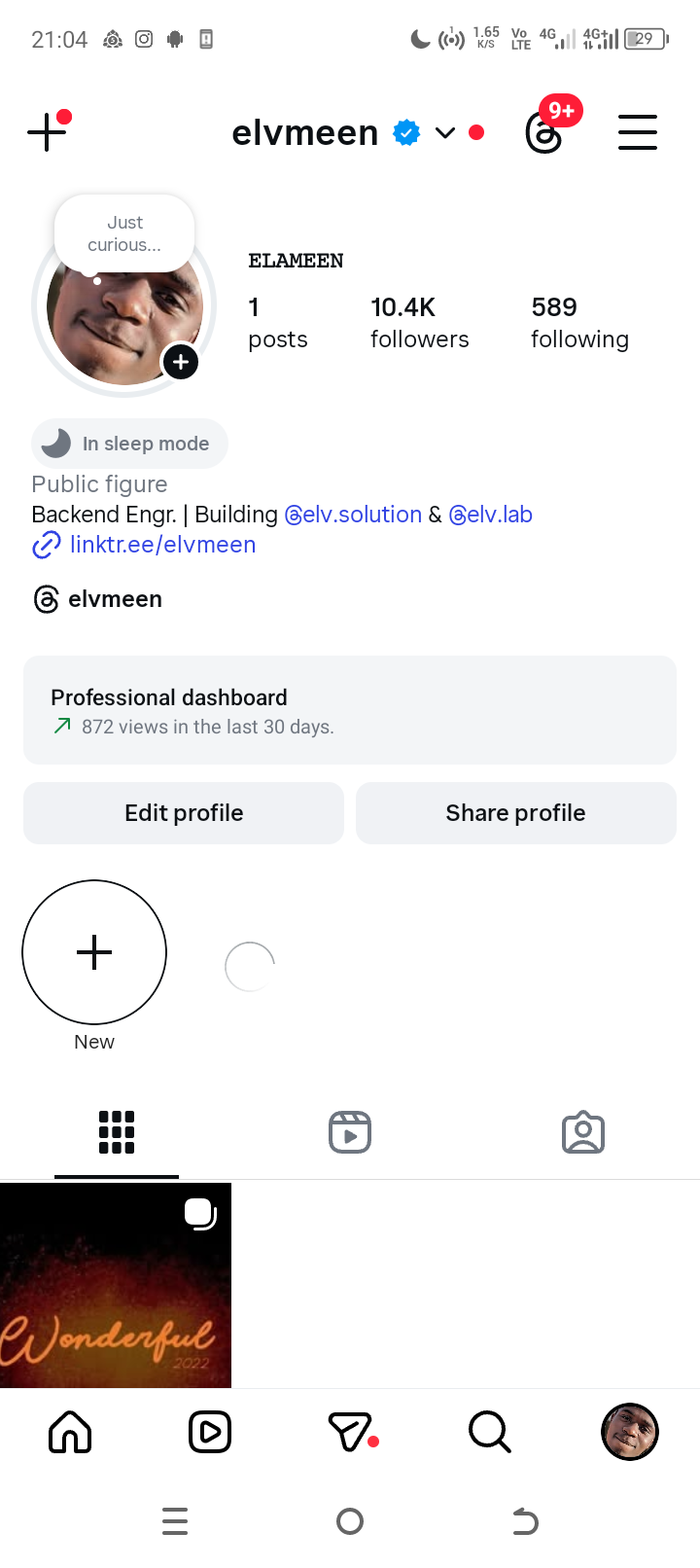
Task: Open the username dropdown chevron beside elvmeen
Action: tap(444, 133)
